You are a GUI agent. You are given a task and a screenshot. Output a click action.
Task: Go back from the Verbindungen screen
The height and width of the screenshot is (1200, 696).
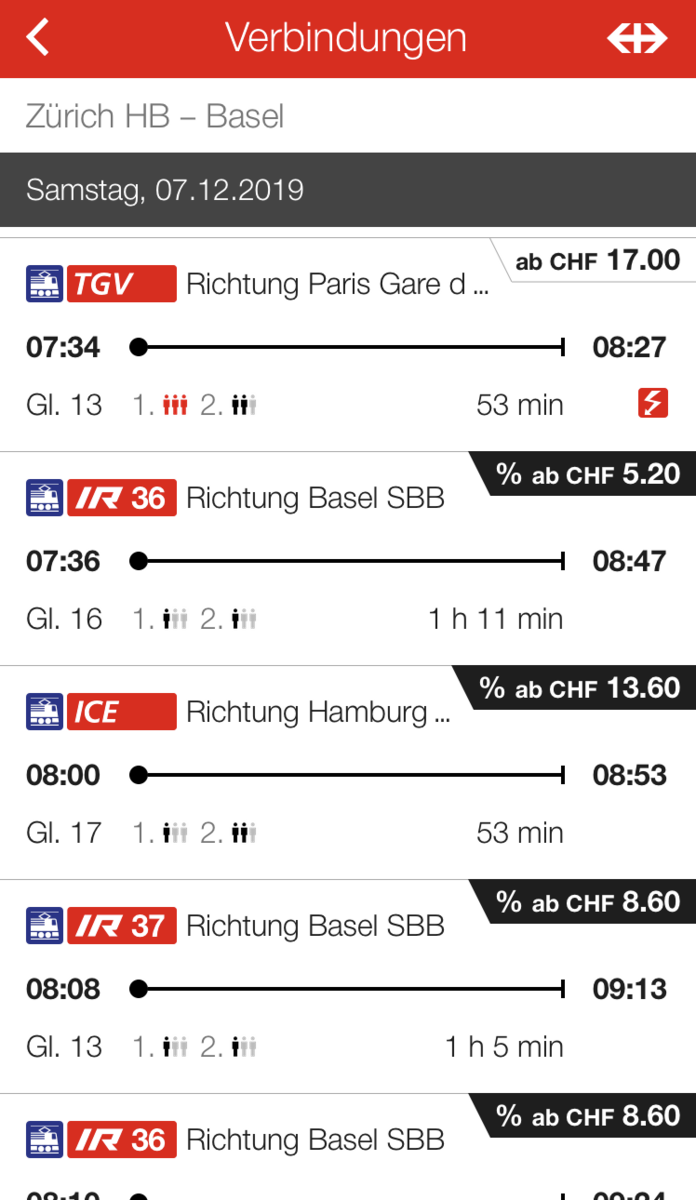click(38, 38)
